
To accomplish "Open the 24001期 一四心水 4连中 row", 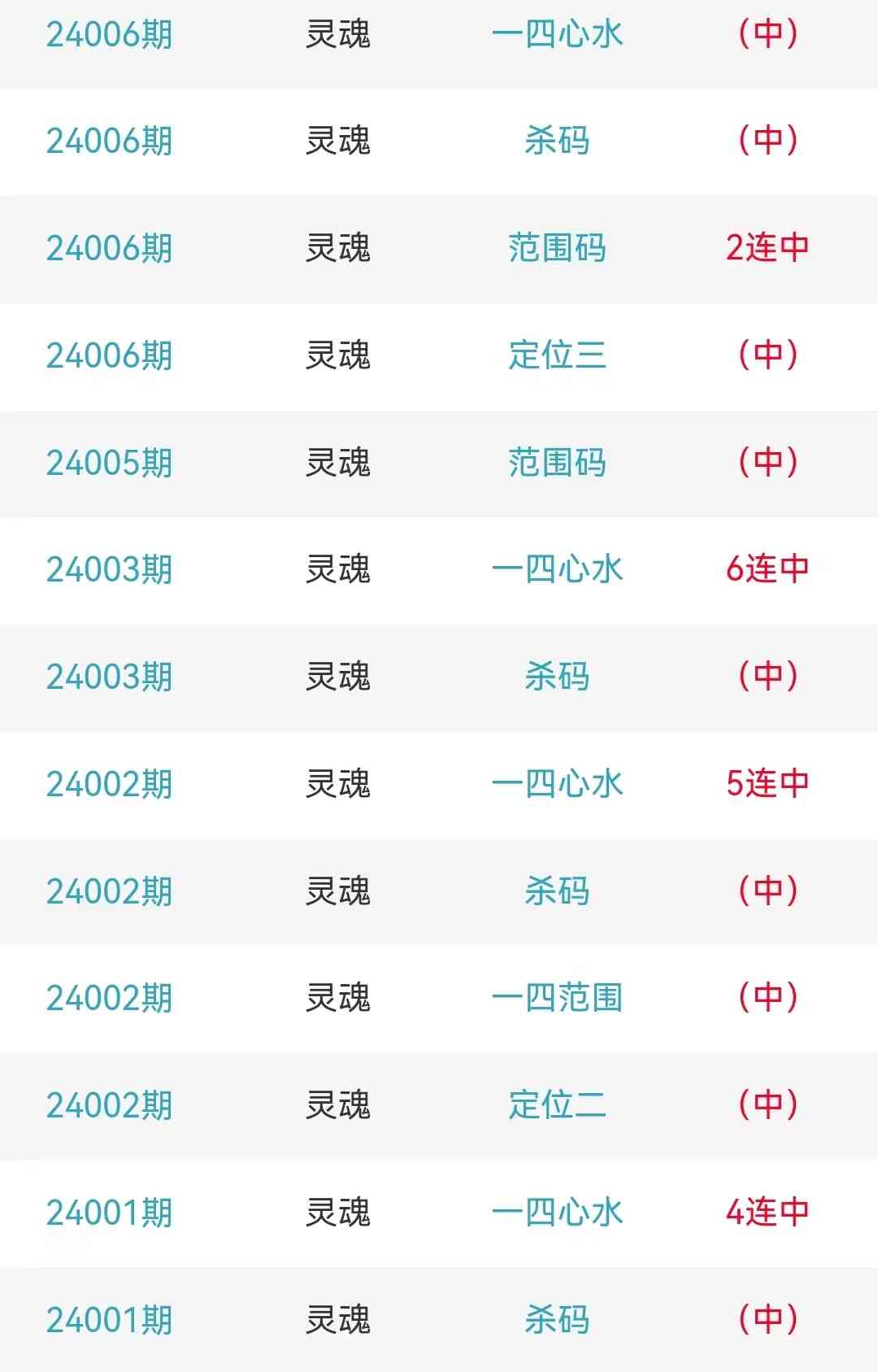I will click(x=557, y=1213).
